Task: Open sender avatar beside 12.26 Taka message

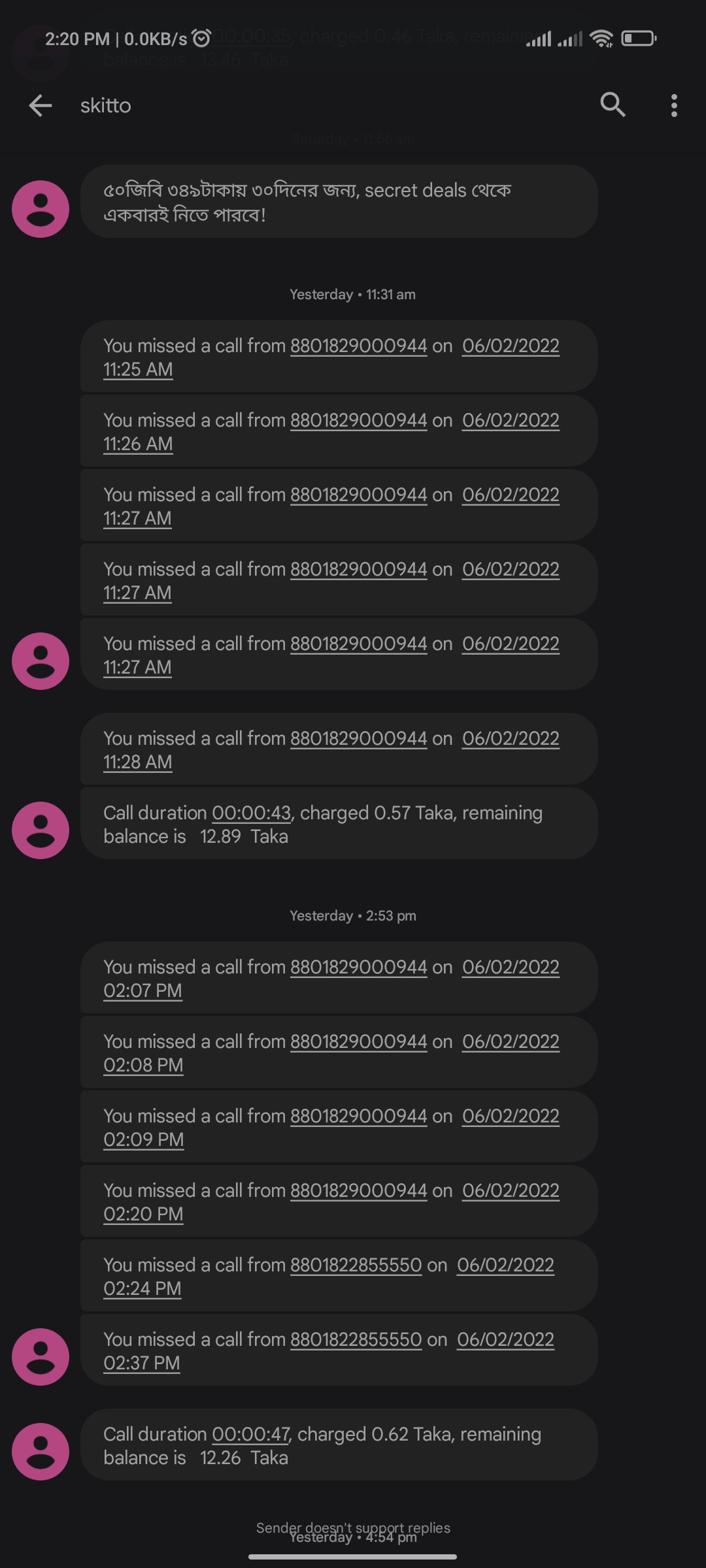Action: pyautogui.click(x=41, y=1451)
